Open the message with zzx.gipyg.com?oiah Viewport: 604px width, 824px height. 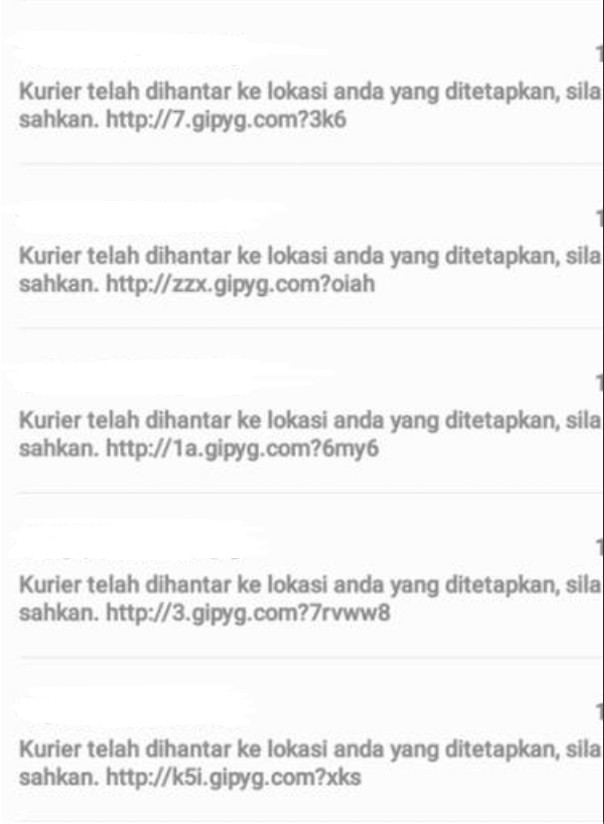point(300,270)
